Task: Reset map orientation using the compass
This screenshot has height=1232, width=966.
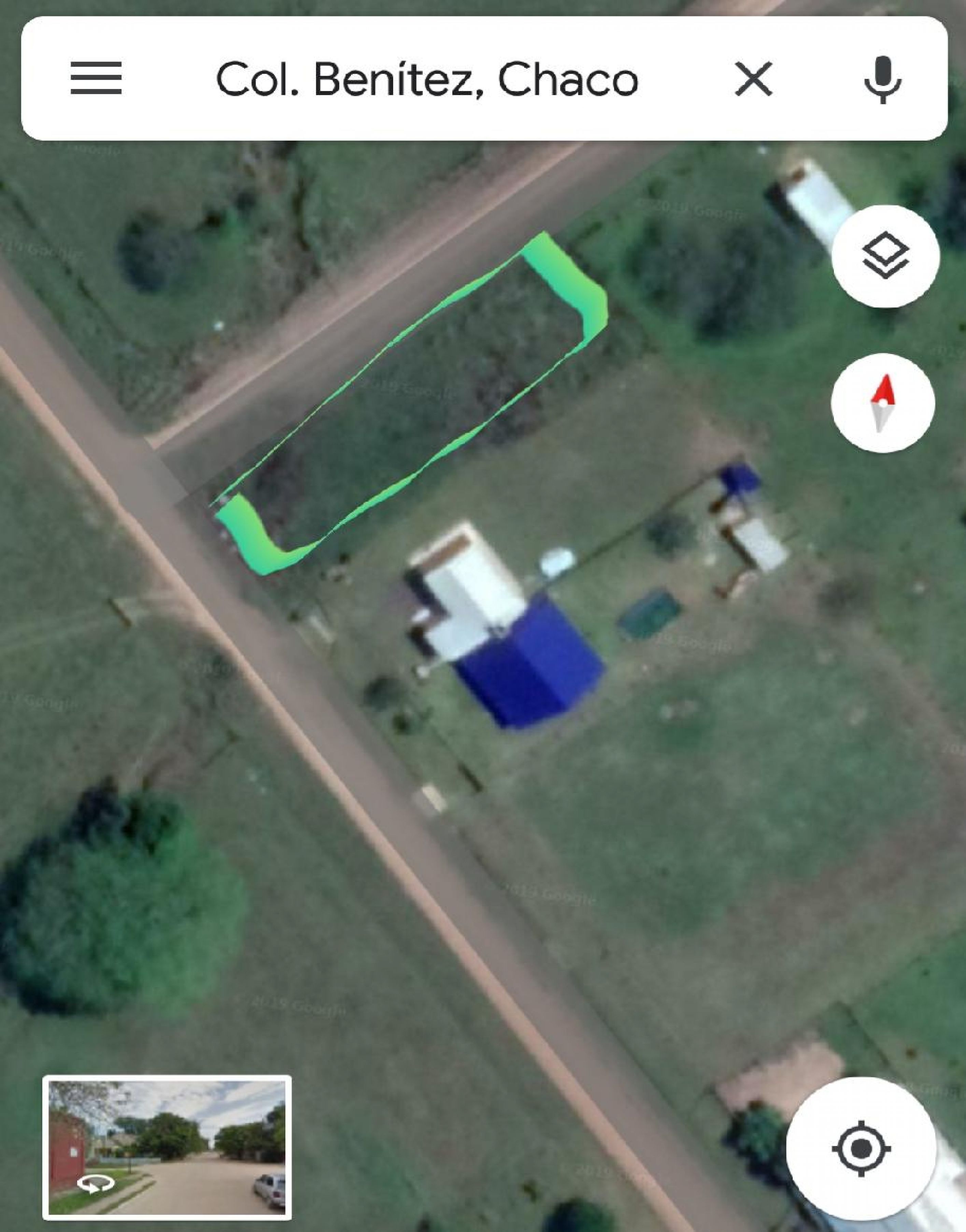Action: tap(882, 403)
